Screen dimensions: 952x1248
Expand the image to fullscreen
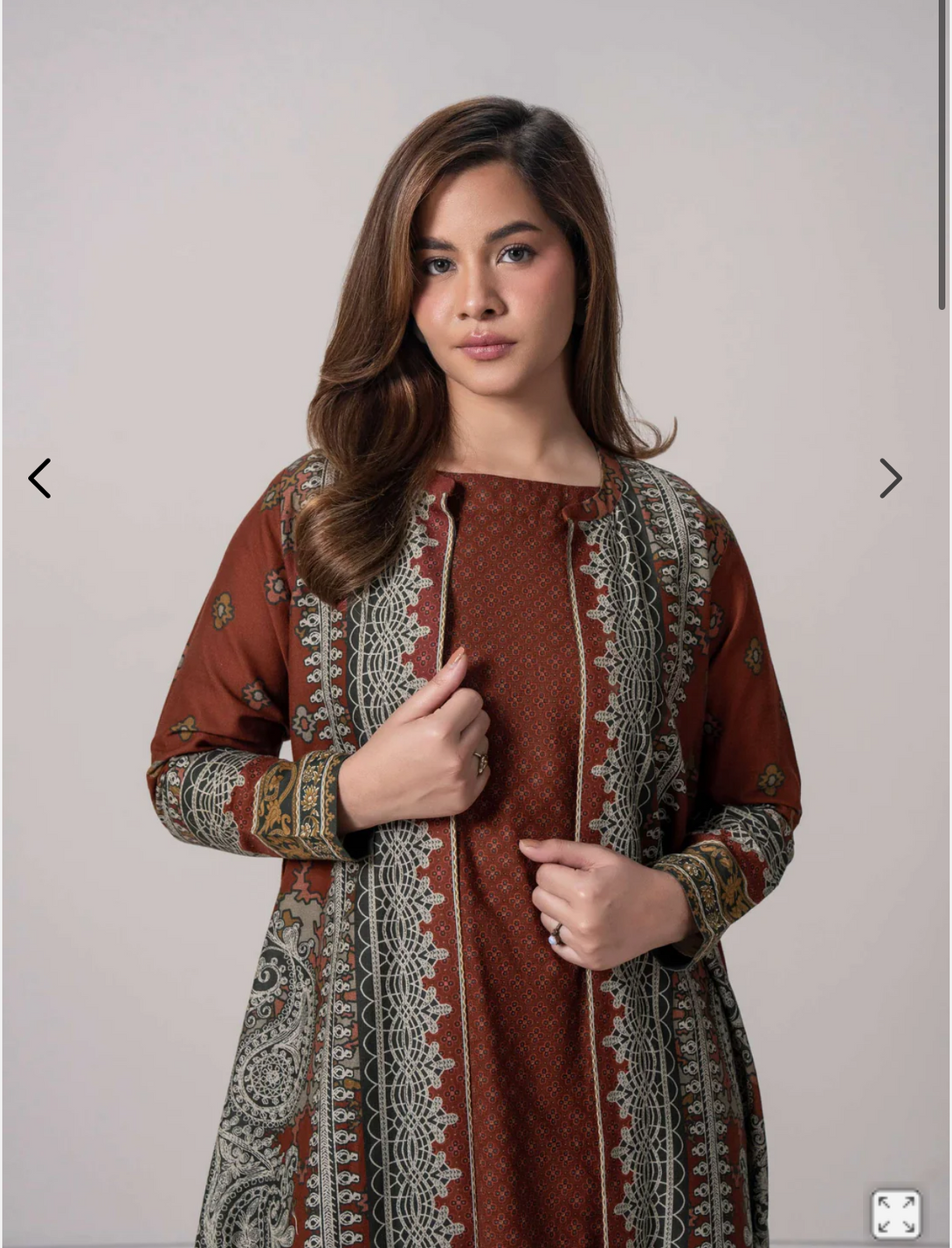click(x=896, y=1214)
